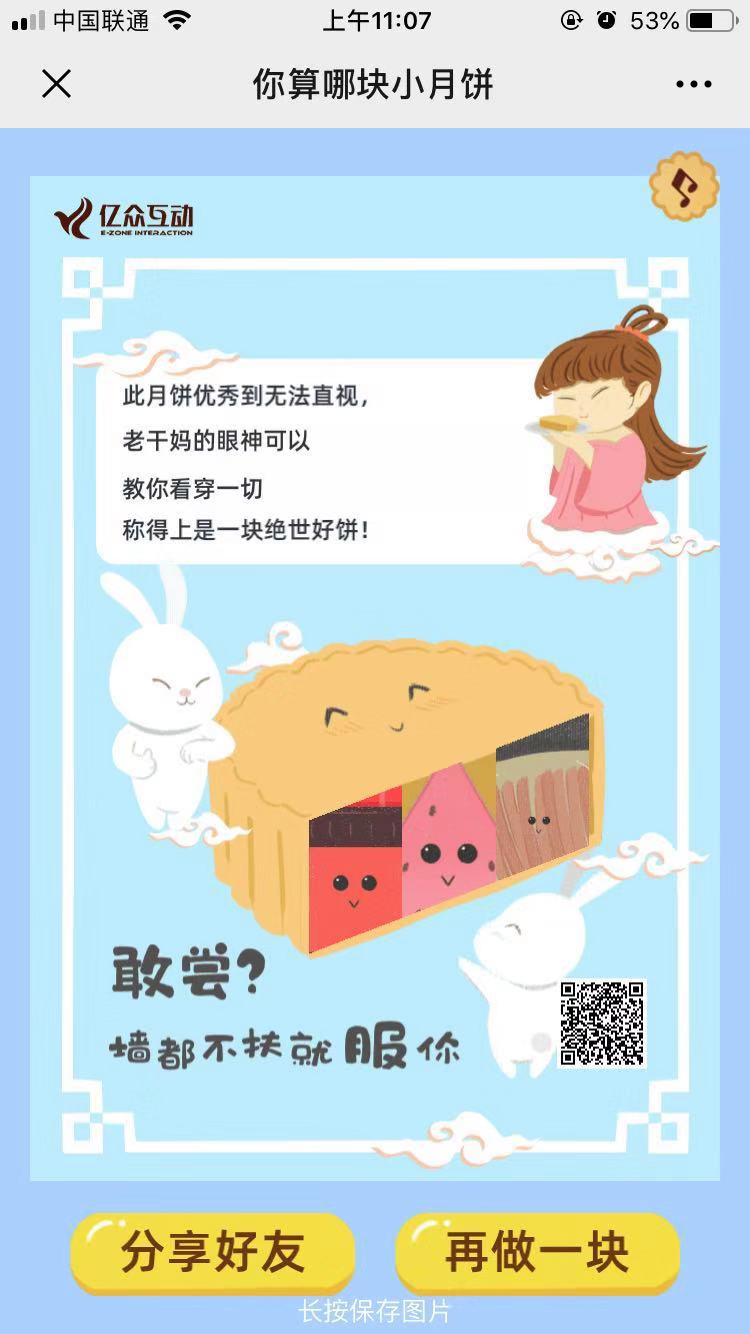This screenshot has width=750, height=1334.
Task: Close the webpage with the X icon
Action: coord(57,84)
